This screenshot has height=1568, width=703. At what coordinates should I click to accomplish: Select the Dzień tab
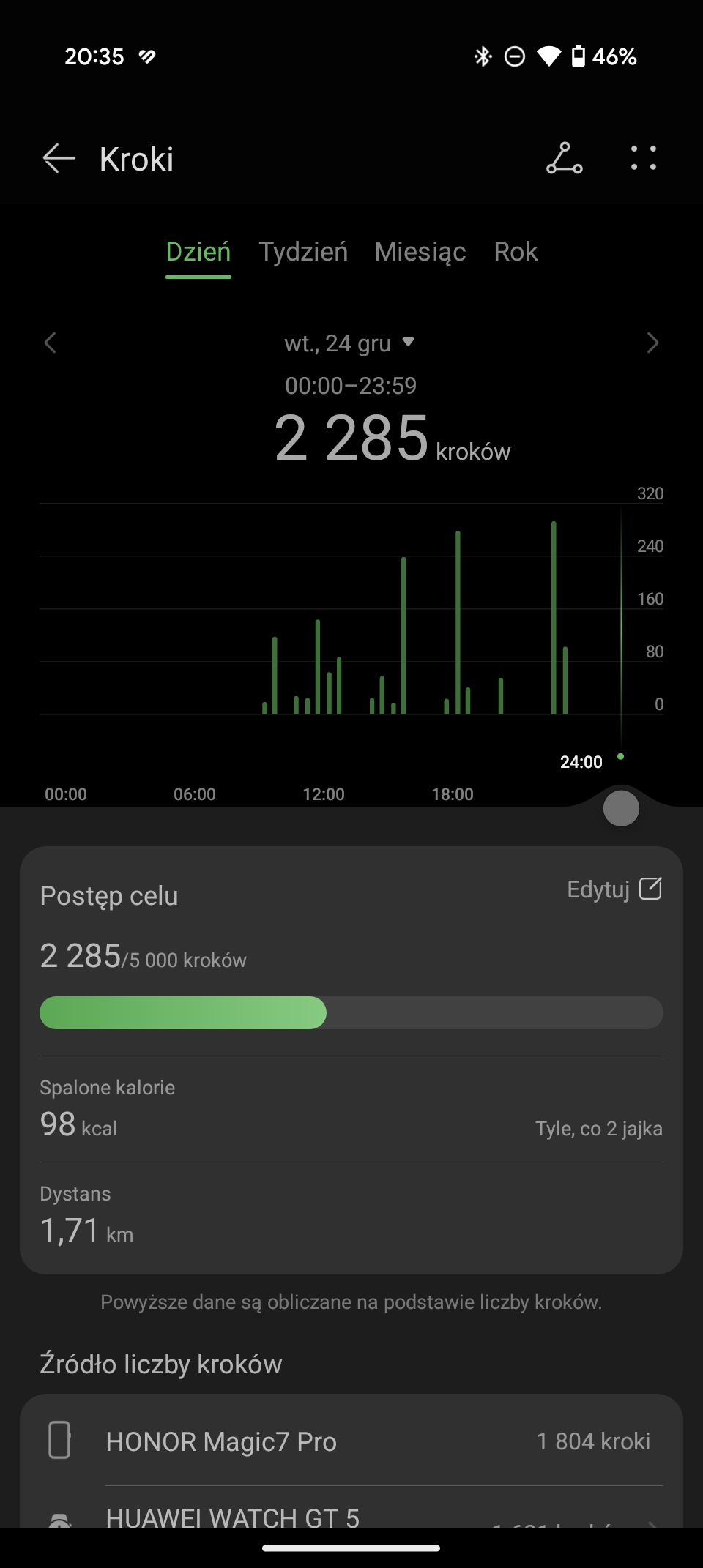coord(198,253)
